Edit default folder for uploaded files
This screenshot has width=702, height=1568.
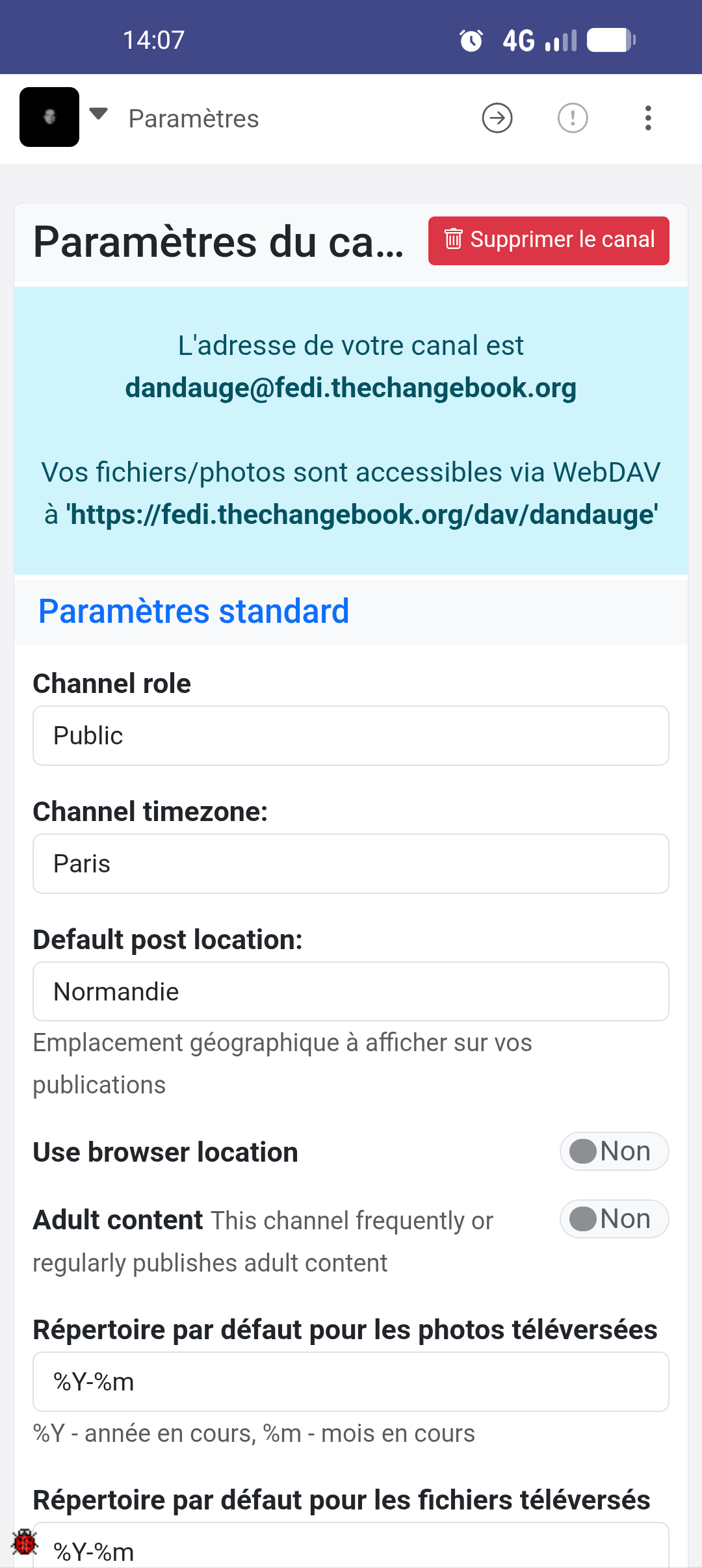pos(351,1550)
